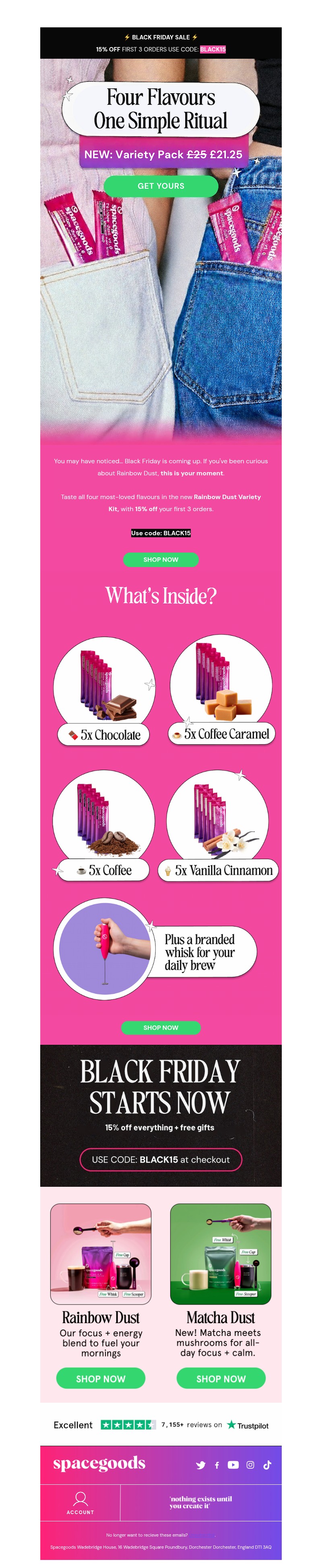Open Spacegoods YouTube channel
This screenshot has width=322, height=1568.
point(233,1465)
